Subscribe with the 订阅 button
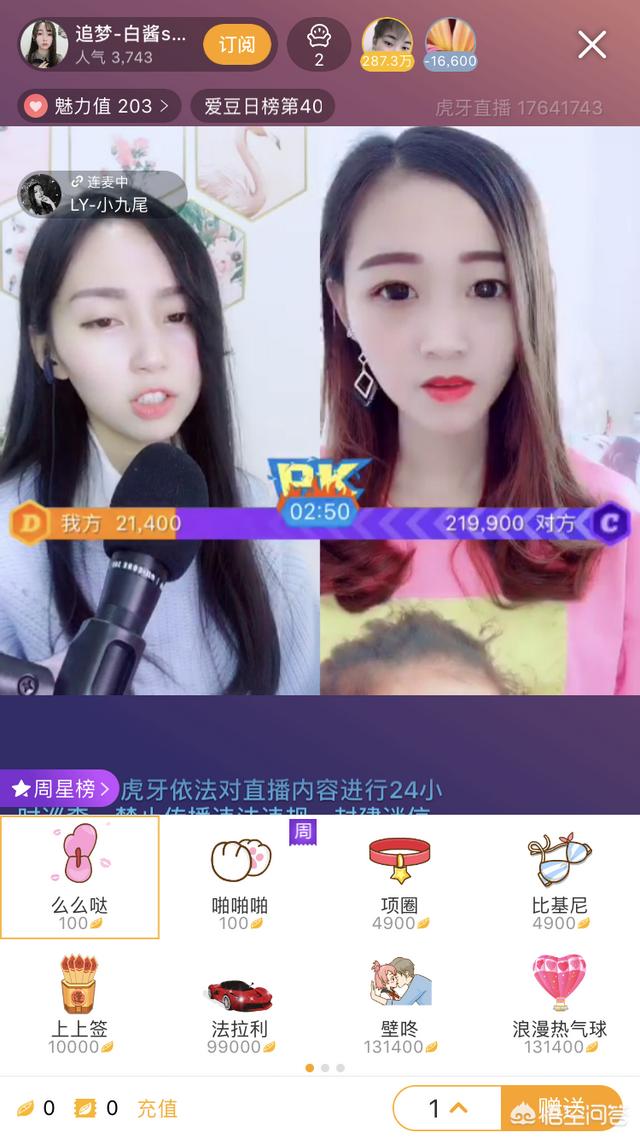Image resolution: width=640 pixels, height=1138 pixels. (x=237, y=45)
